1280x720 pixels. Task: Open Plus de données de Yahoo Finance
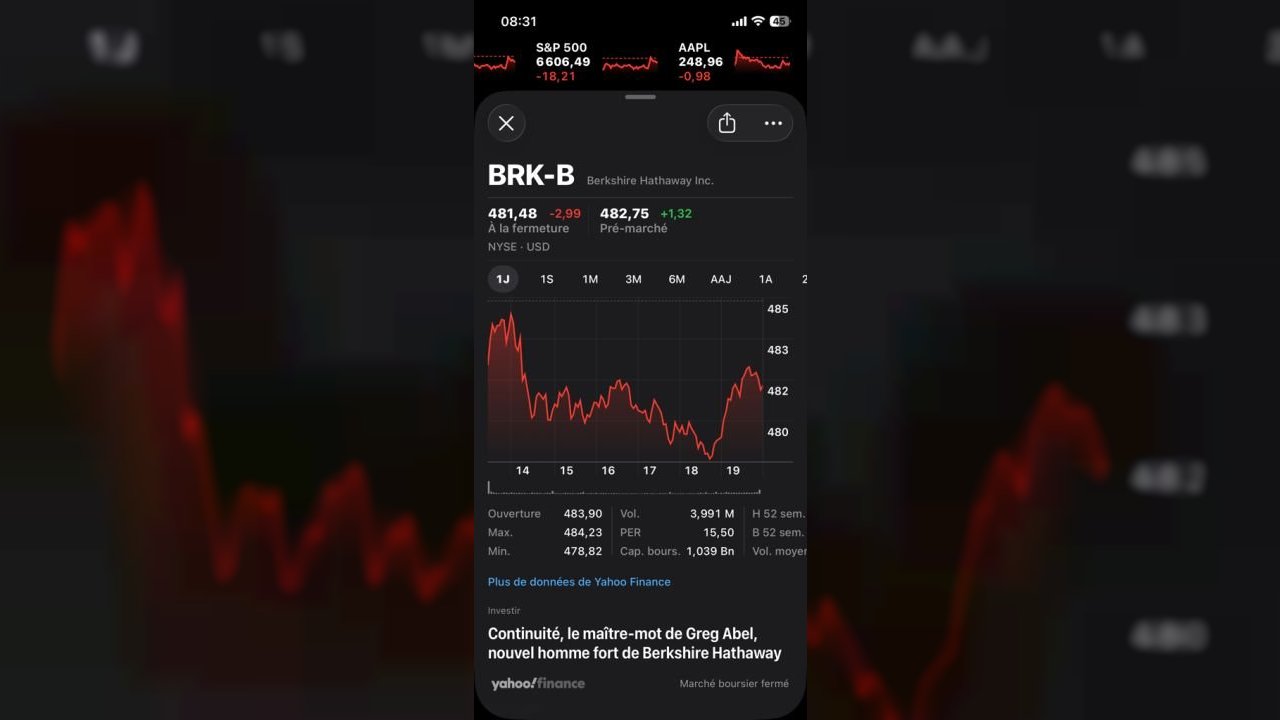click(x=579, y=582)
